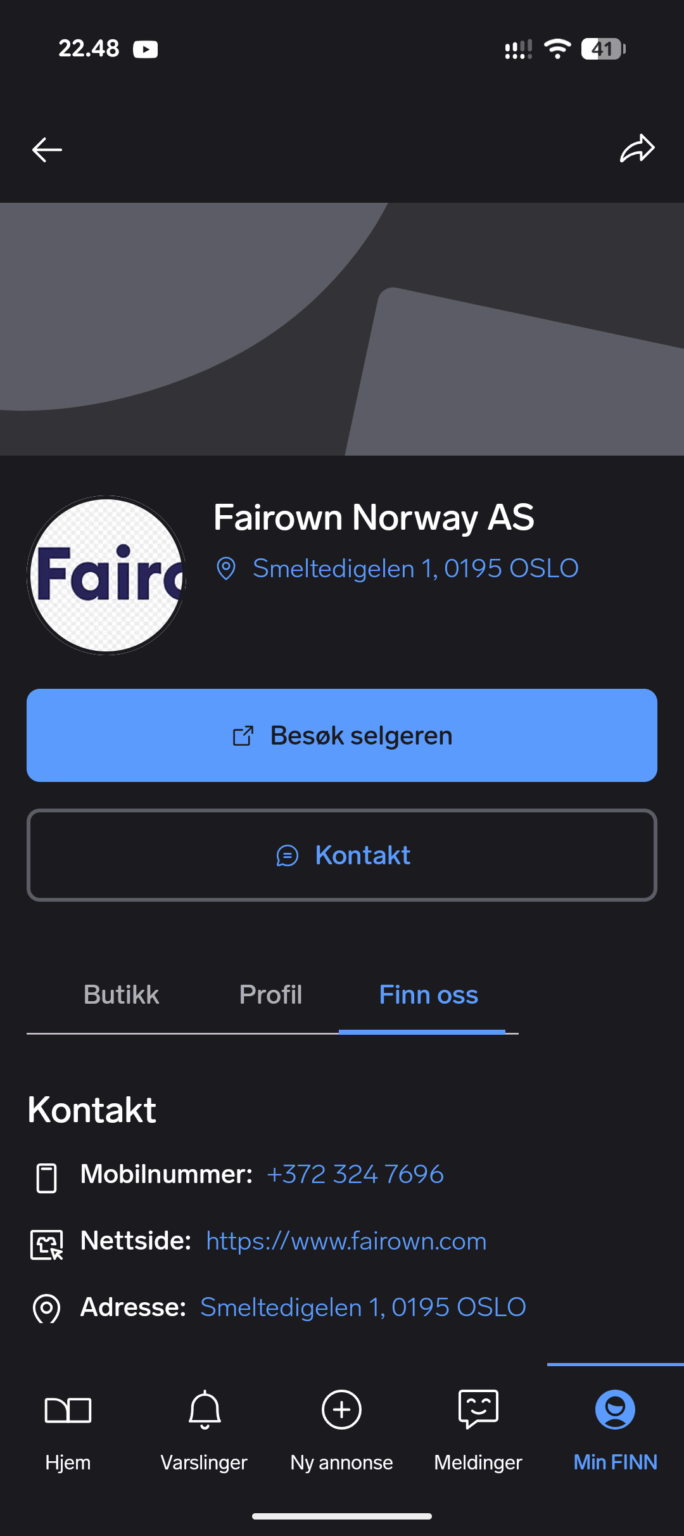This screenshot has height=1536, width=684.
Task: Call the mobile number +372 324 7696
Action: (355, 1174)
